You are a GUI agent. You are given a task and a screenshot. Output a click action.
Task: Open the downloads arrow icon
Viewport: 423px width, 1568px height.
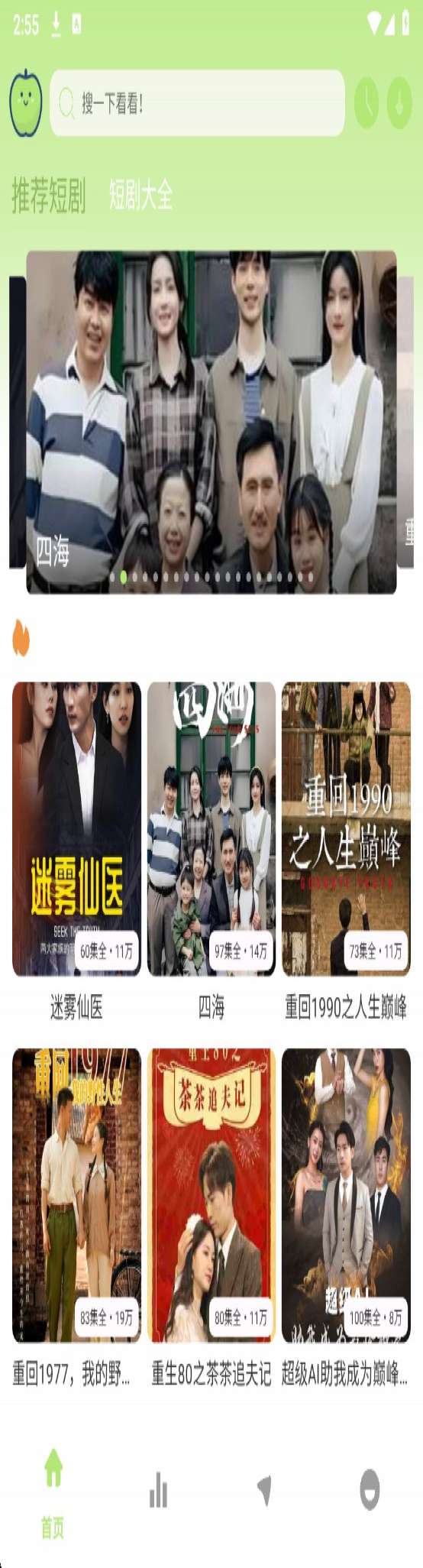399,103
